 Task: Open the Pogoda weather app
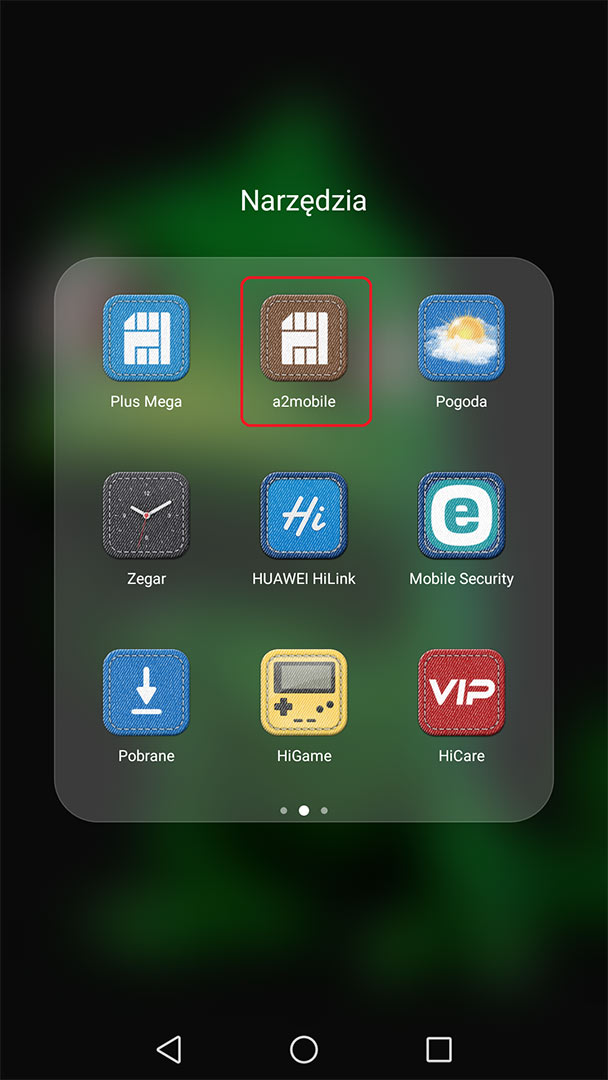tap(461, 338)
